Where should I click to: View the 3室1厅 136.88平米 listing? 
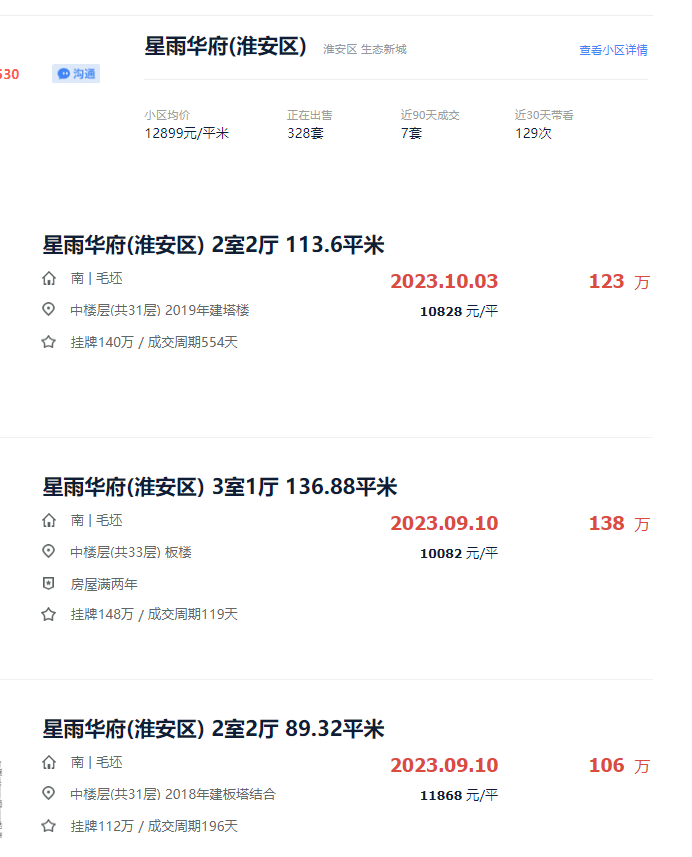point(219,488)
